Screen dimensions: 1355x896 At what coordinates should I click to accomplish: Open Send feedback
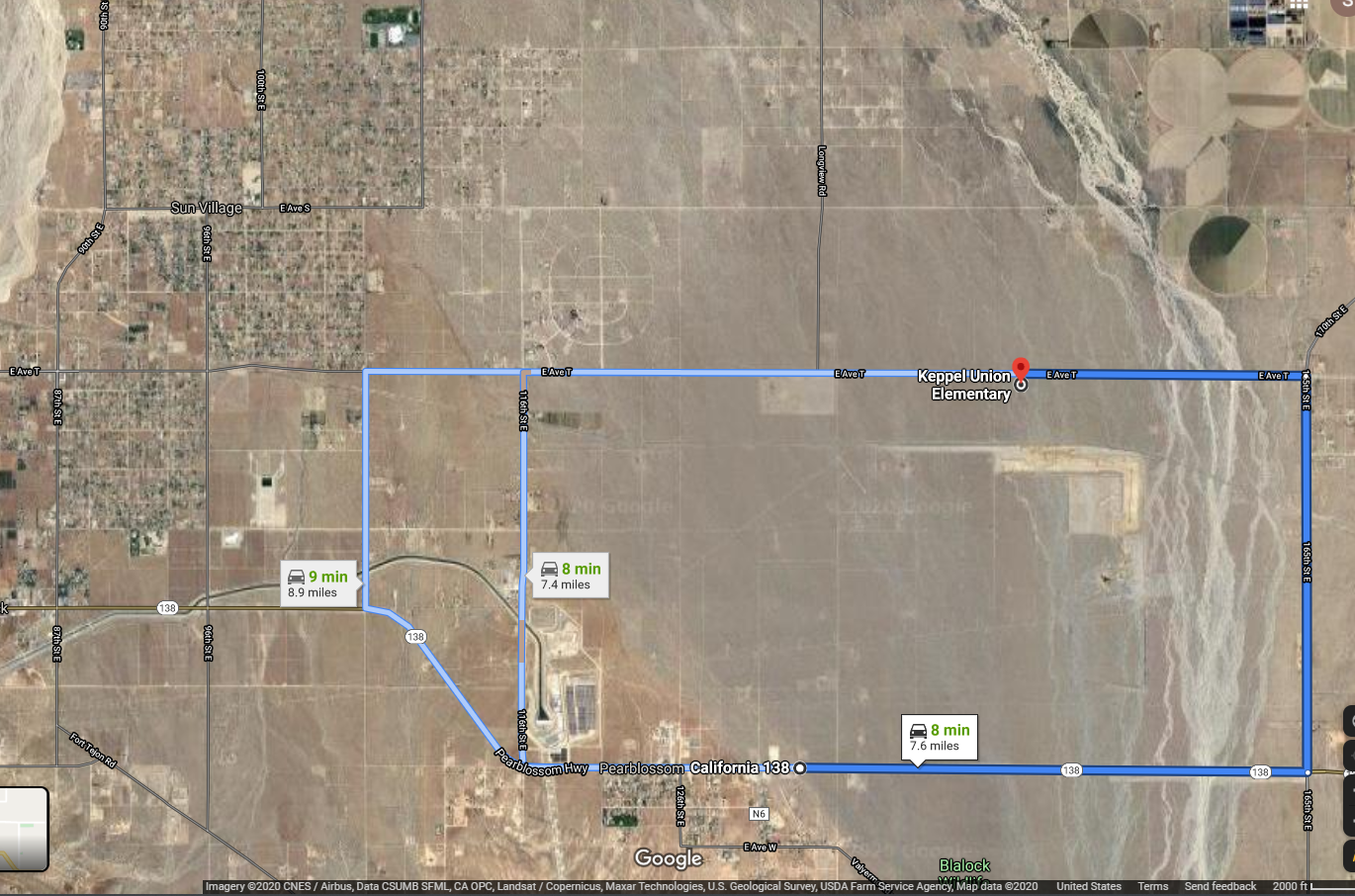1220,886
